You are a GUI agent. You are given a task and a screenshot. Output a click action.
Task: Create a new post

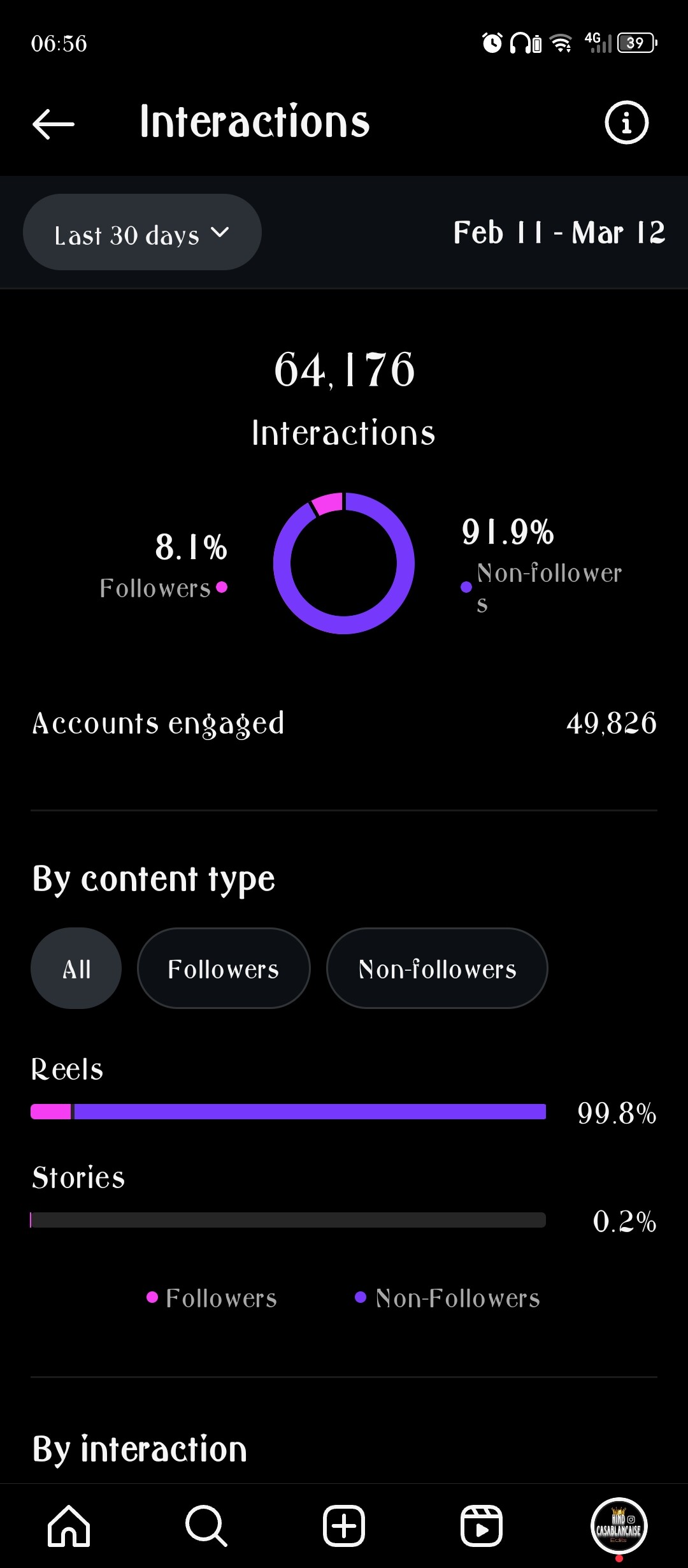344,1526
